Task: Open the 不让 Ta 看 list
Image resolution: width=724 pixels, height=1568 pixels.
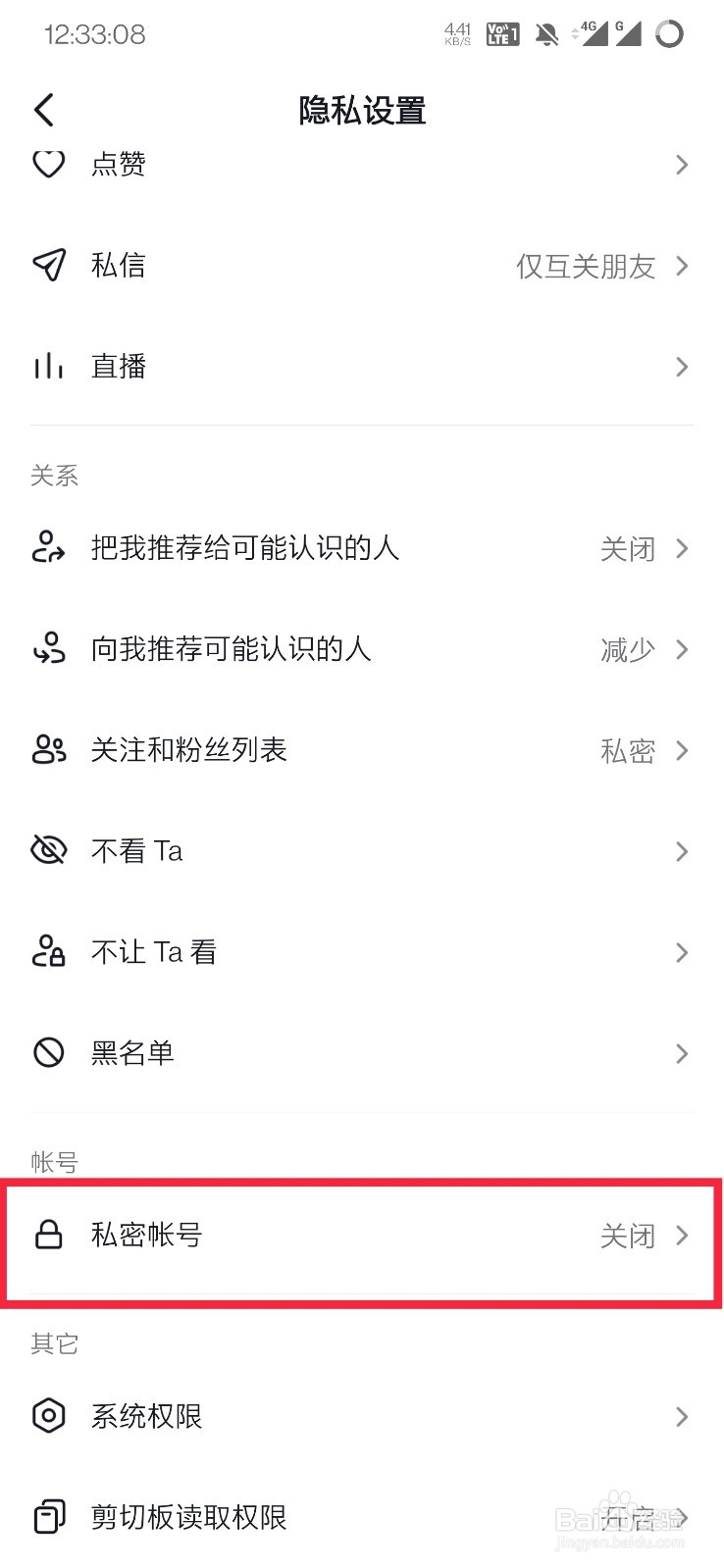Action: pyautogui.click(x=362, y=952)
